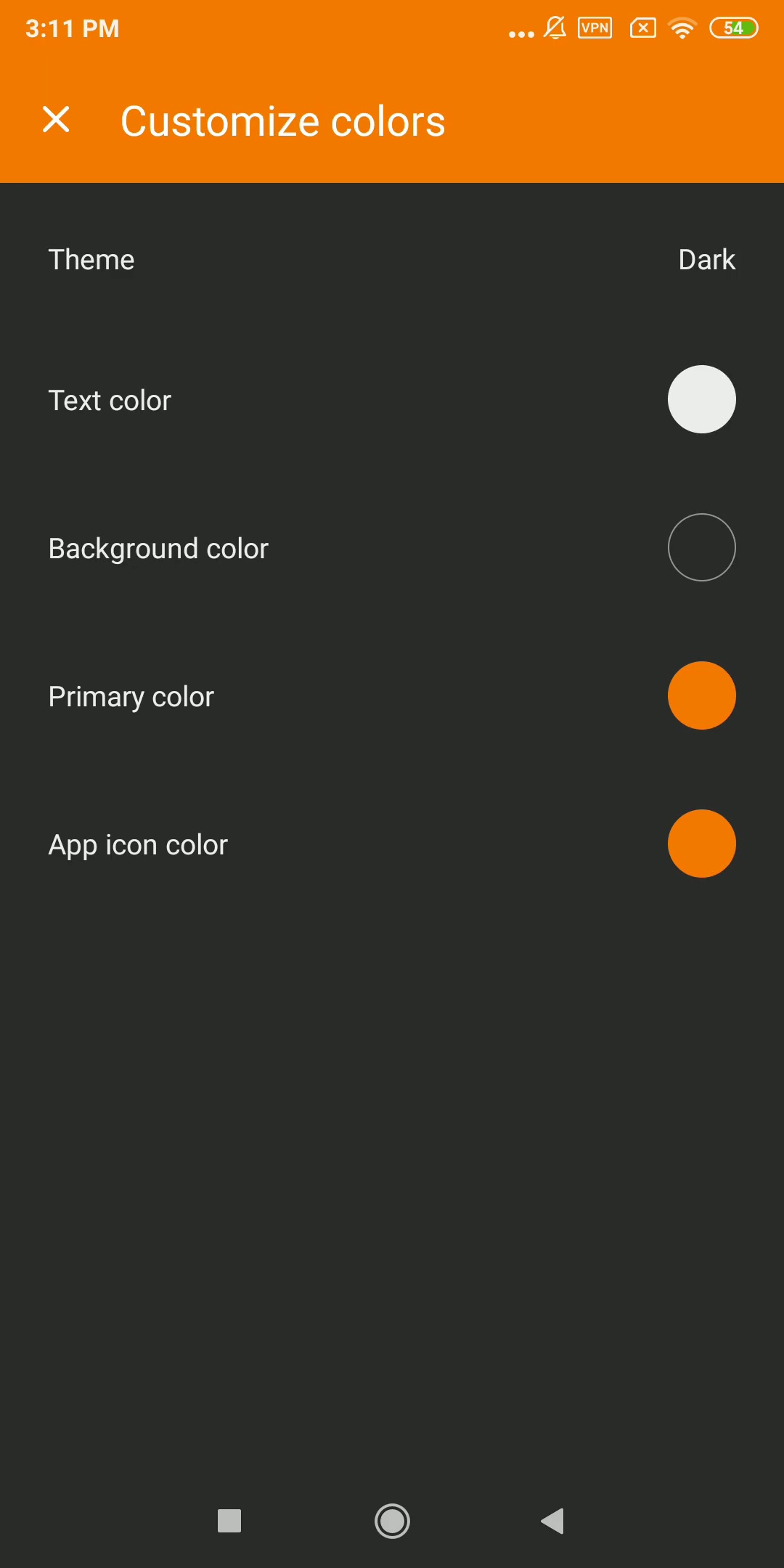Tap the system home button

pos(392,1521)
